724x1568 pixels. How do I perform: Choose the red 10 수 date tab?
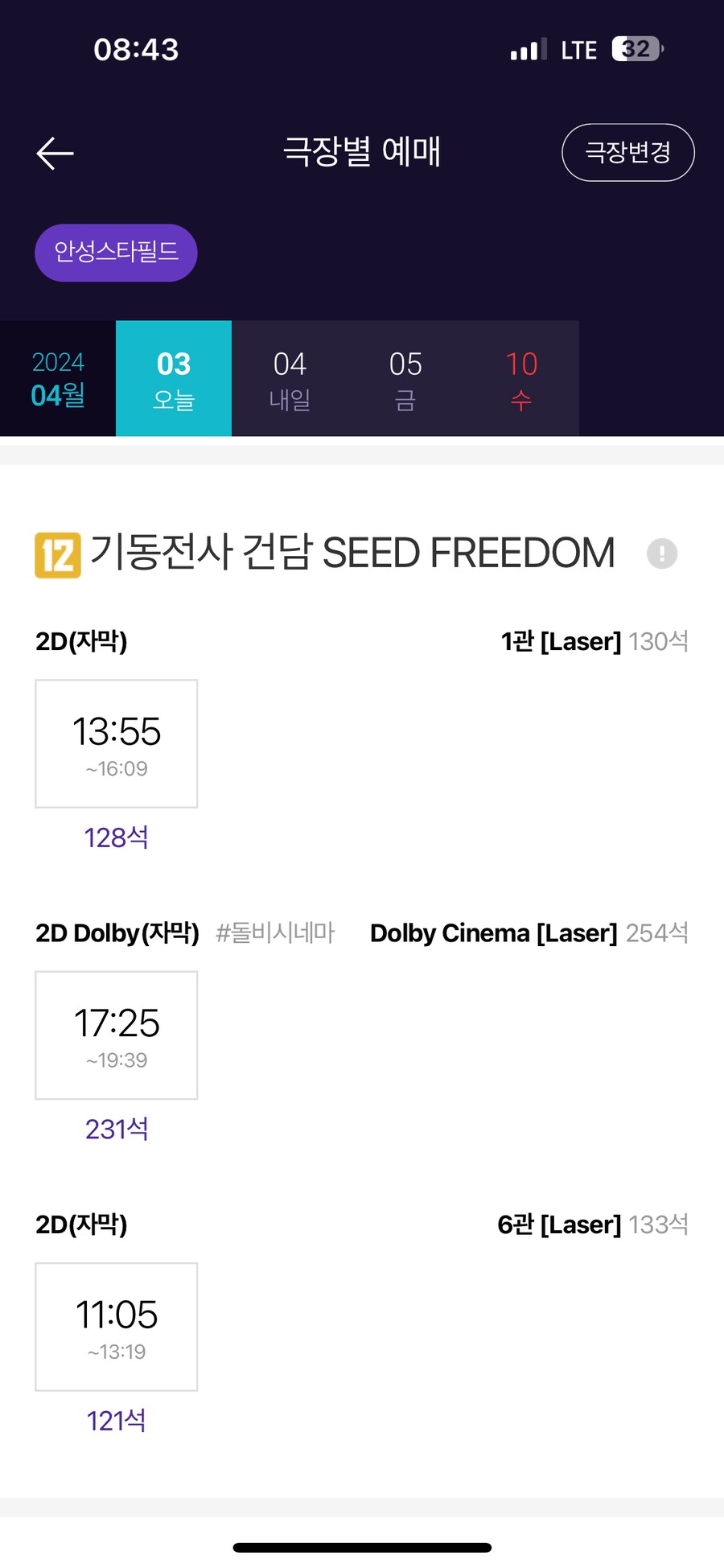pyautogui.click(x=521, y=378)
